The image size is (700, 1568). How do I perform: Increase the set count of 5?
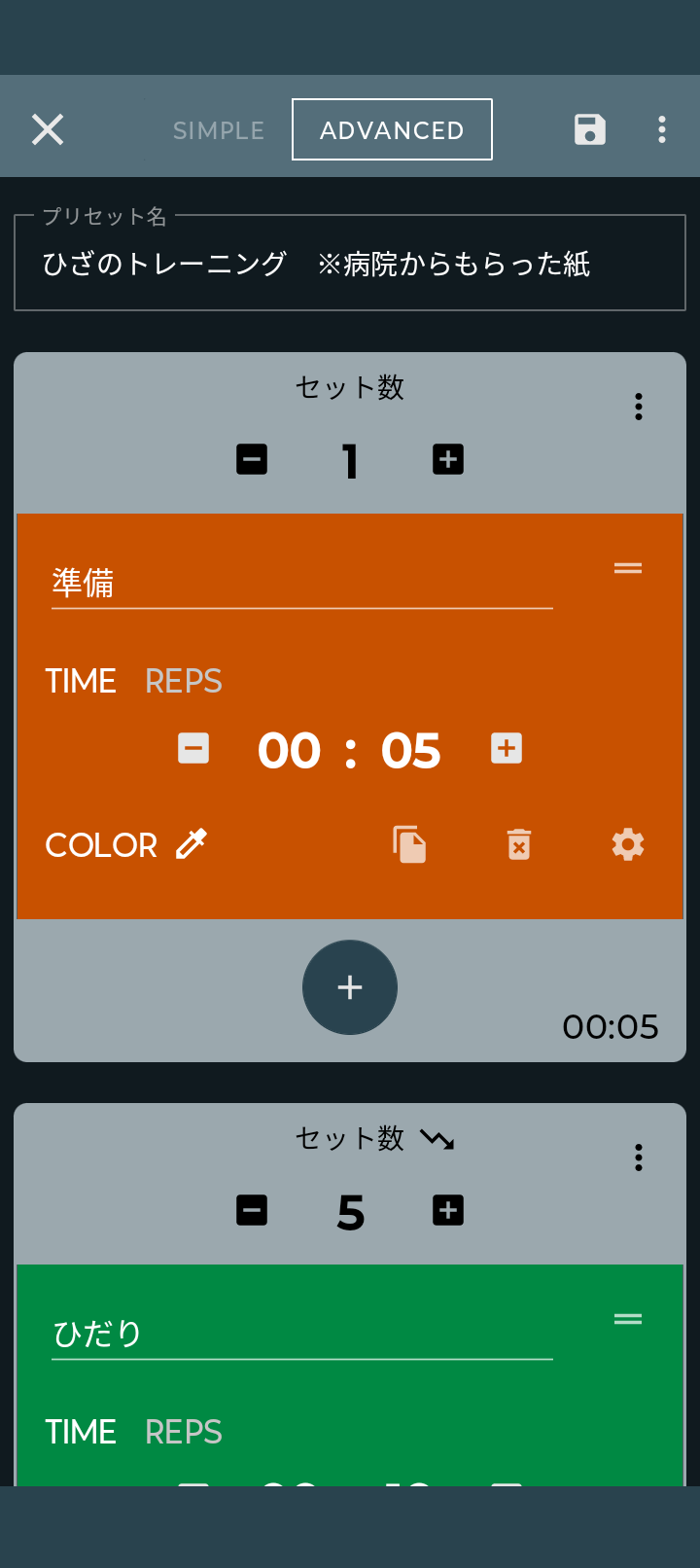coord(448,1210)
